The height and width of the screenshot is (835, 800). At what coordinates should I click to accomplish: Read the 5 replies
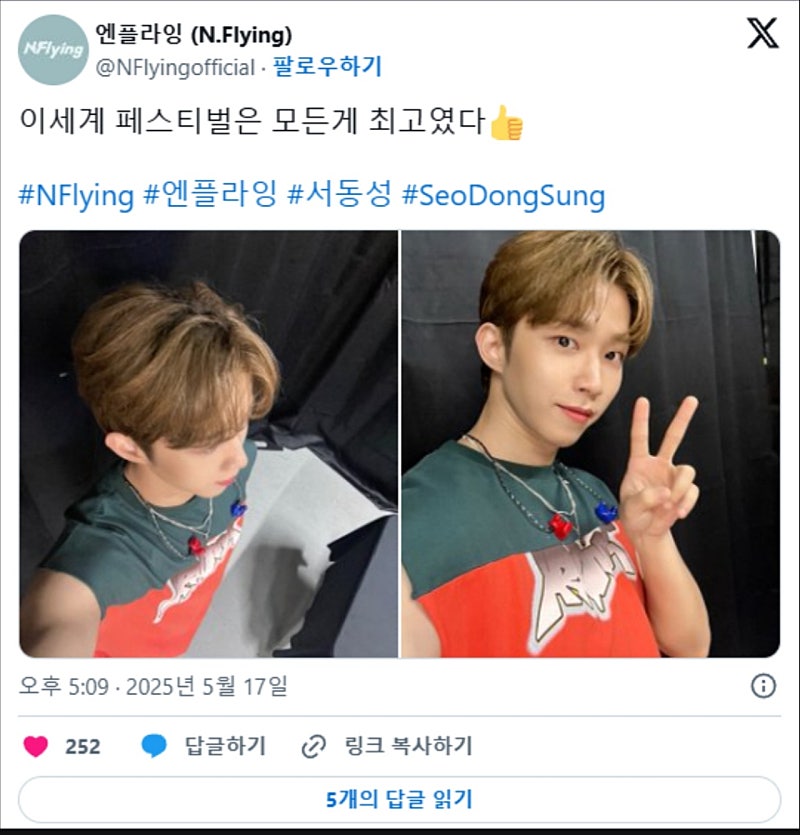(399, 799)
